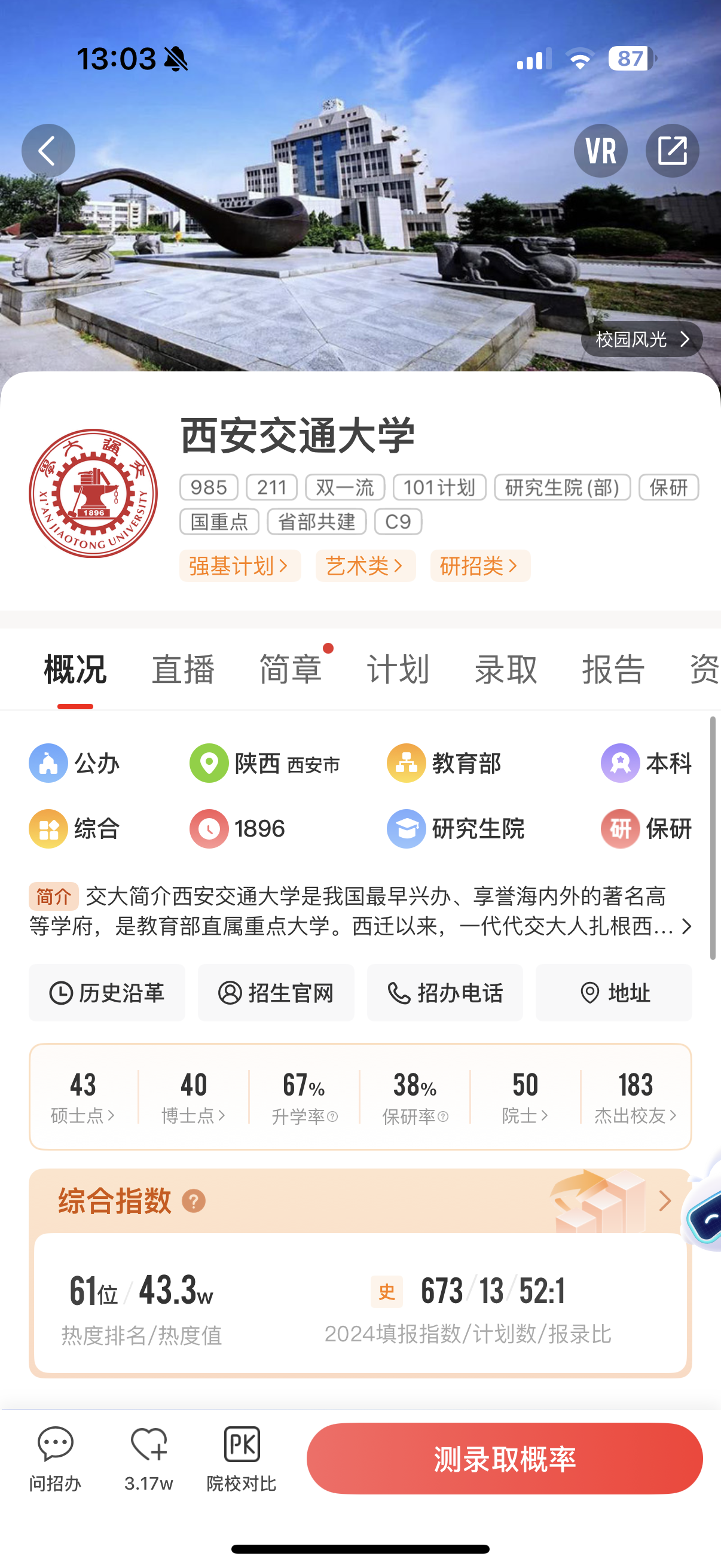Switch to the 直播 tab
This screenshot has height=1568, width=721.
182,670
